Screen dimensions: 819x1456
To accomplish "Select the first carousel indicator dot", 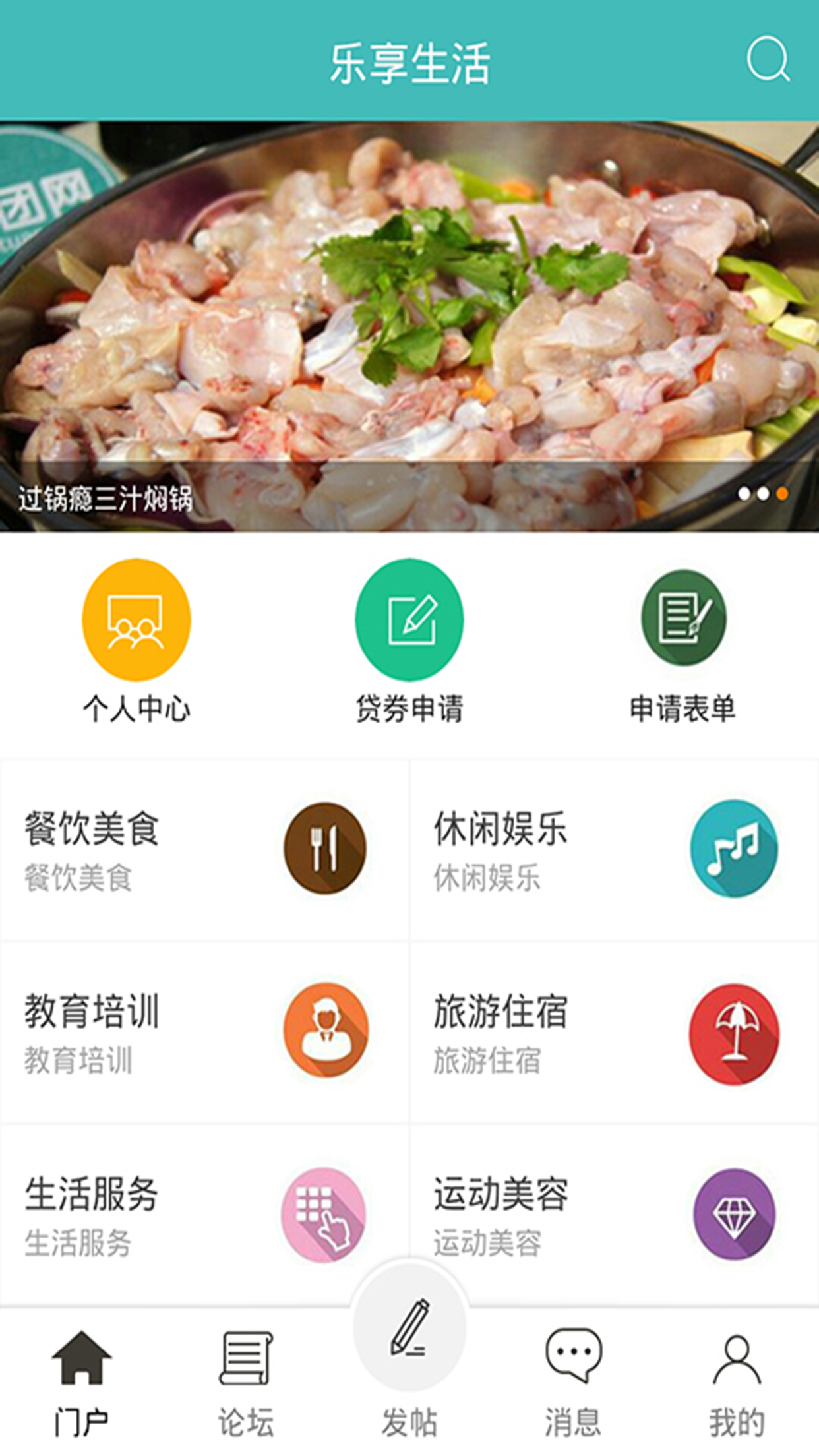I will click(x=743, y=492).
